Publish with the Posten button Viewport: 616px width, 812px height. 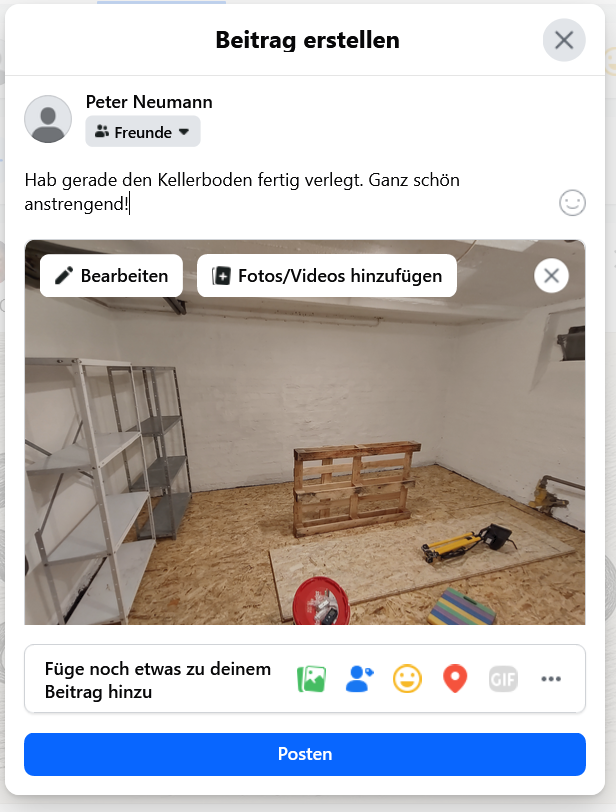point(305,754)
